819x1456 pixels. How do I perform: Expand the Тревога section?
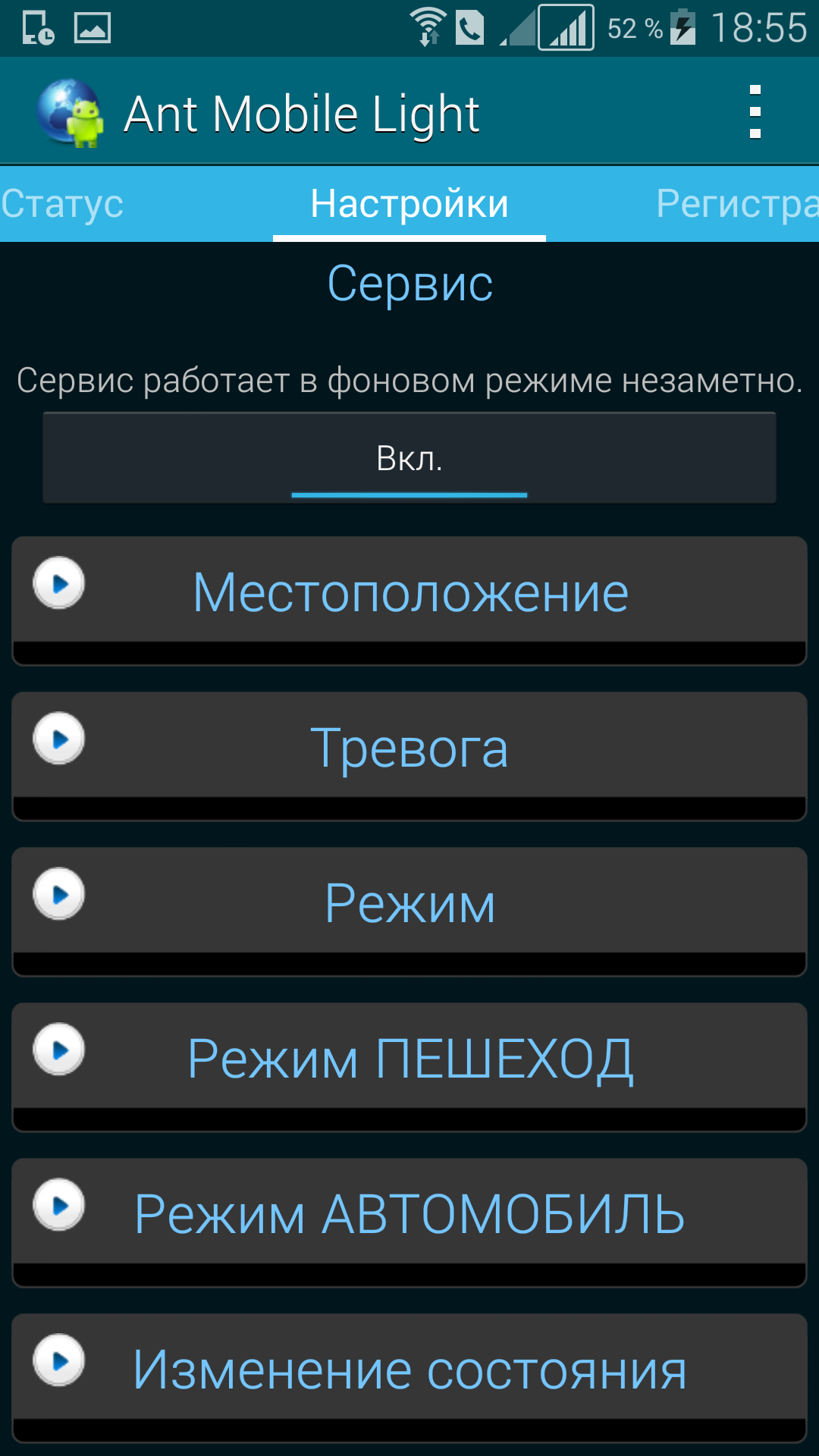(x=409, y=747)
